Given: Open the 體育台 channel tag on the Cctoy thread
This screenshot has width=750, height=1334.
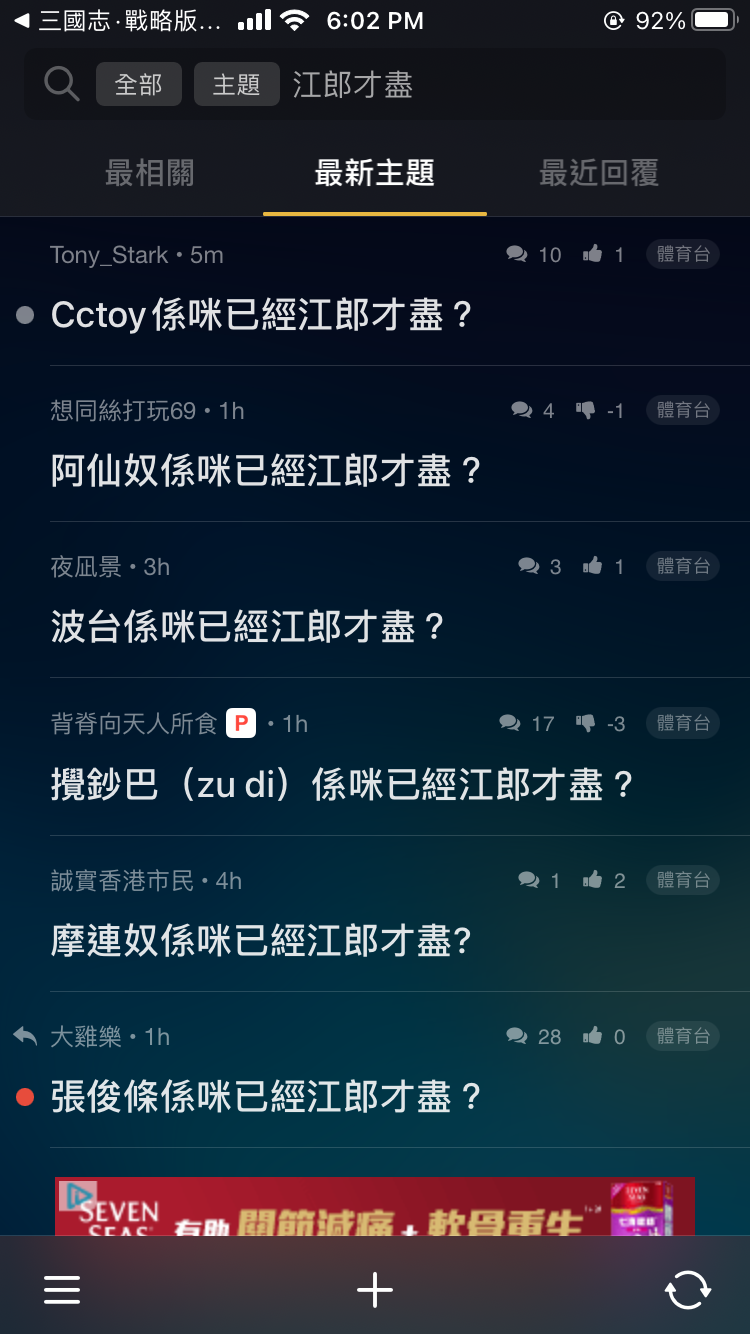Looking at the screenshot, I should (x=682, y=255).
